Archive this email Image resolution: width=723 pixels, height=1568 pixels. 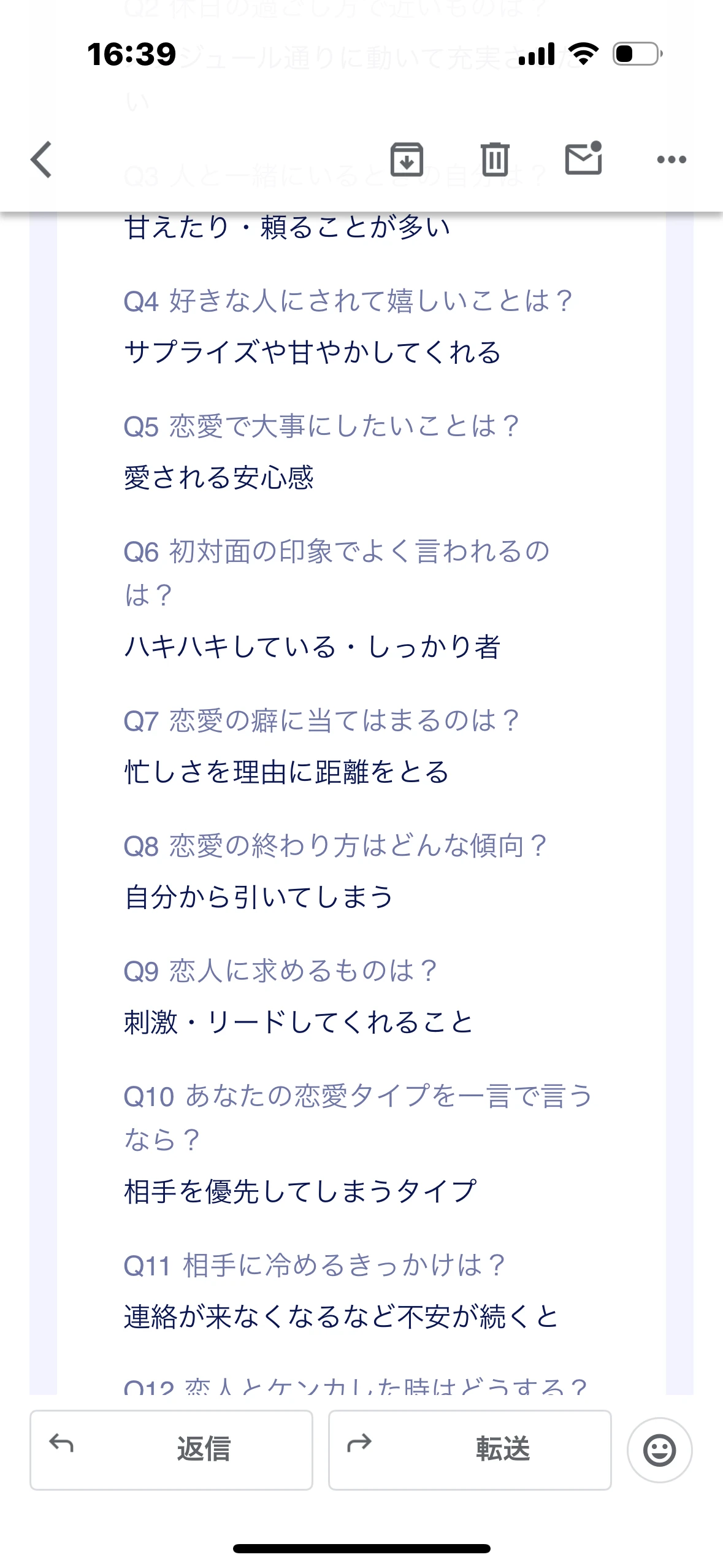click(x=407, y=158)
